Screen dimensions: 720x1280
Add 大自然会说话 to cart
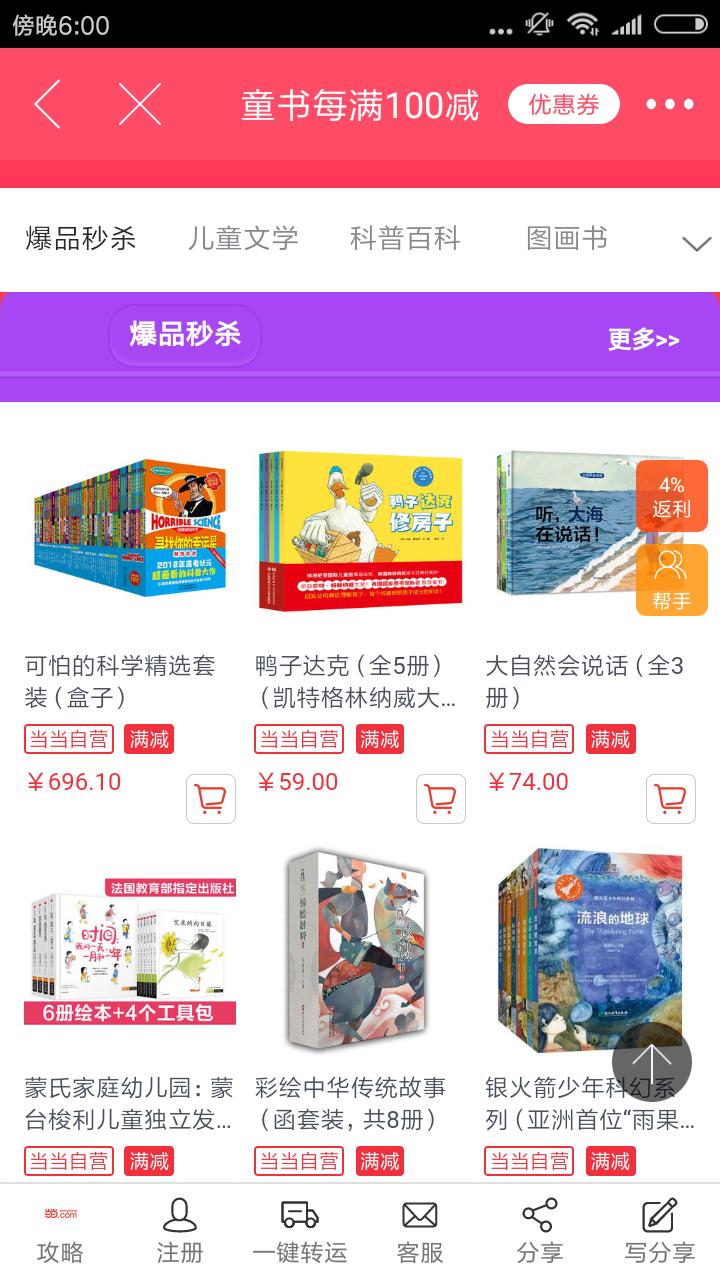[x=670, y=798]
